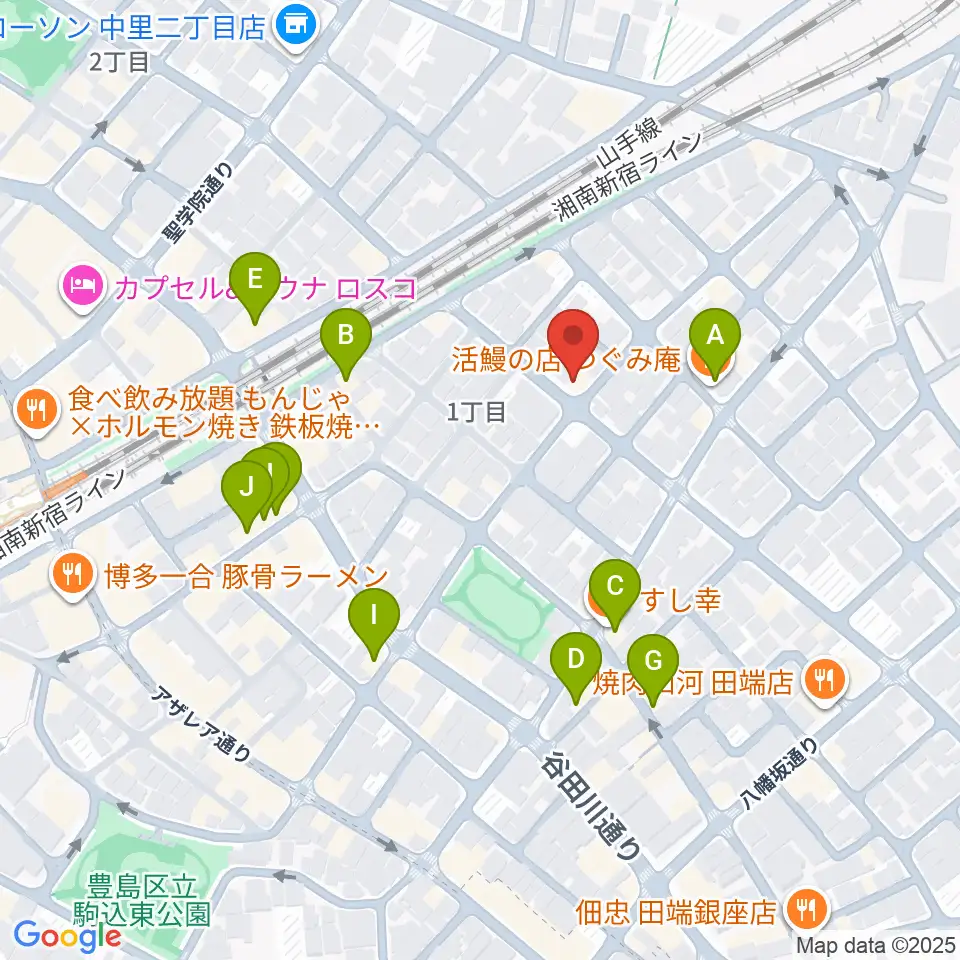Screen dimensions: 960x960
Task: Open the green marker labeled D
Action: pos(576,666)
